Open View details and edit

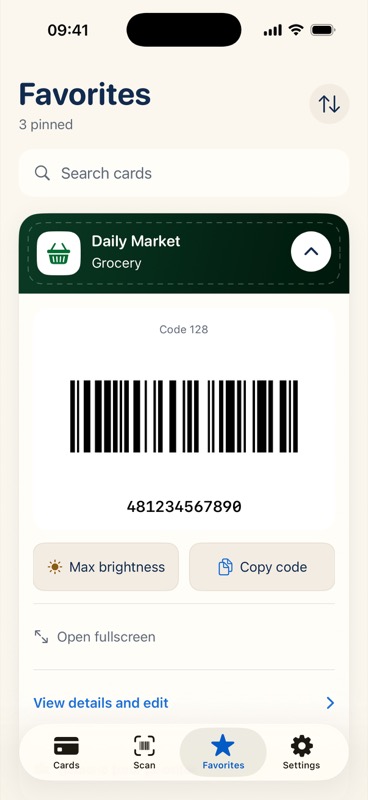point(184,703)
